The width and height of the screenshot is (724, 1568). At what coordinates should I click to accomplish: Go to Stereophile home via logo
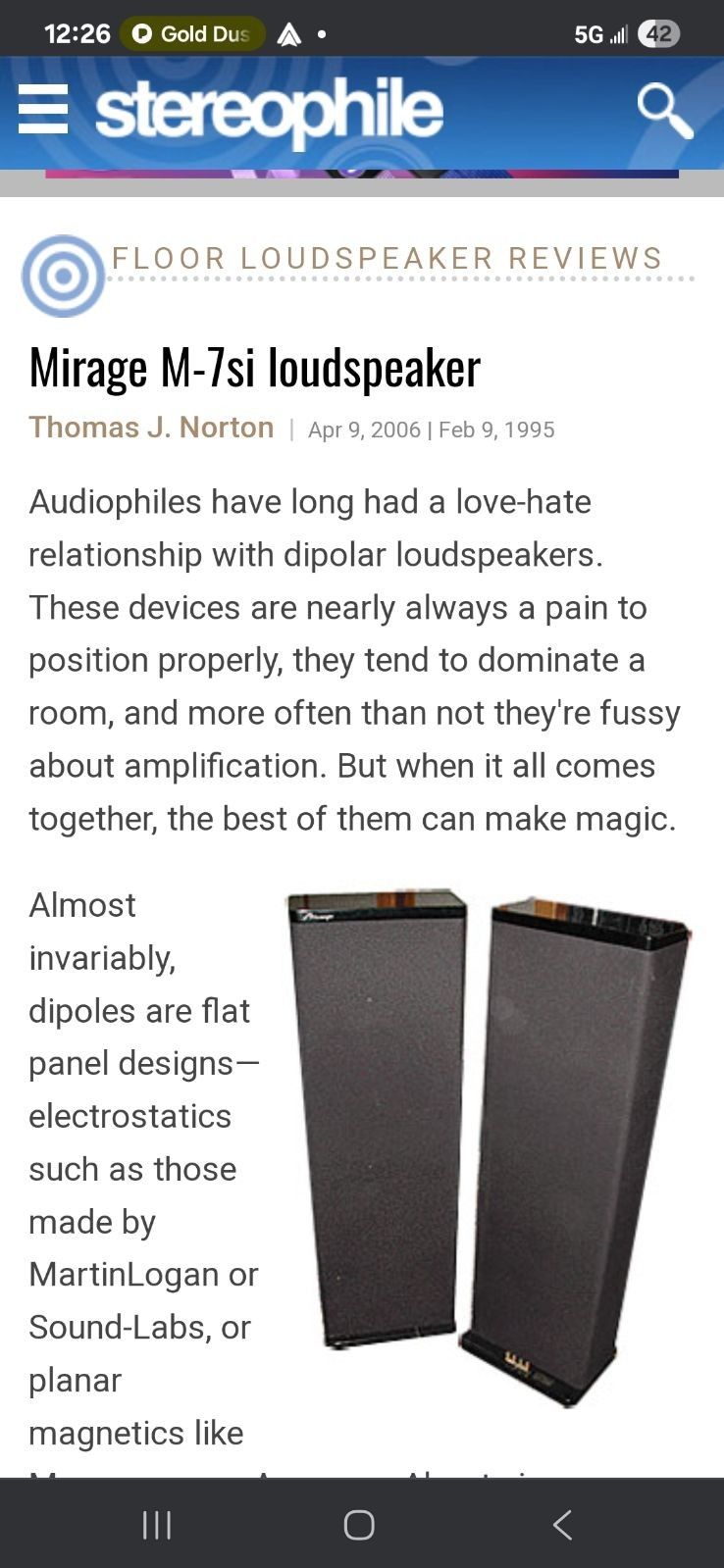(269, 112)
